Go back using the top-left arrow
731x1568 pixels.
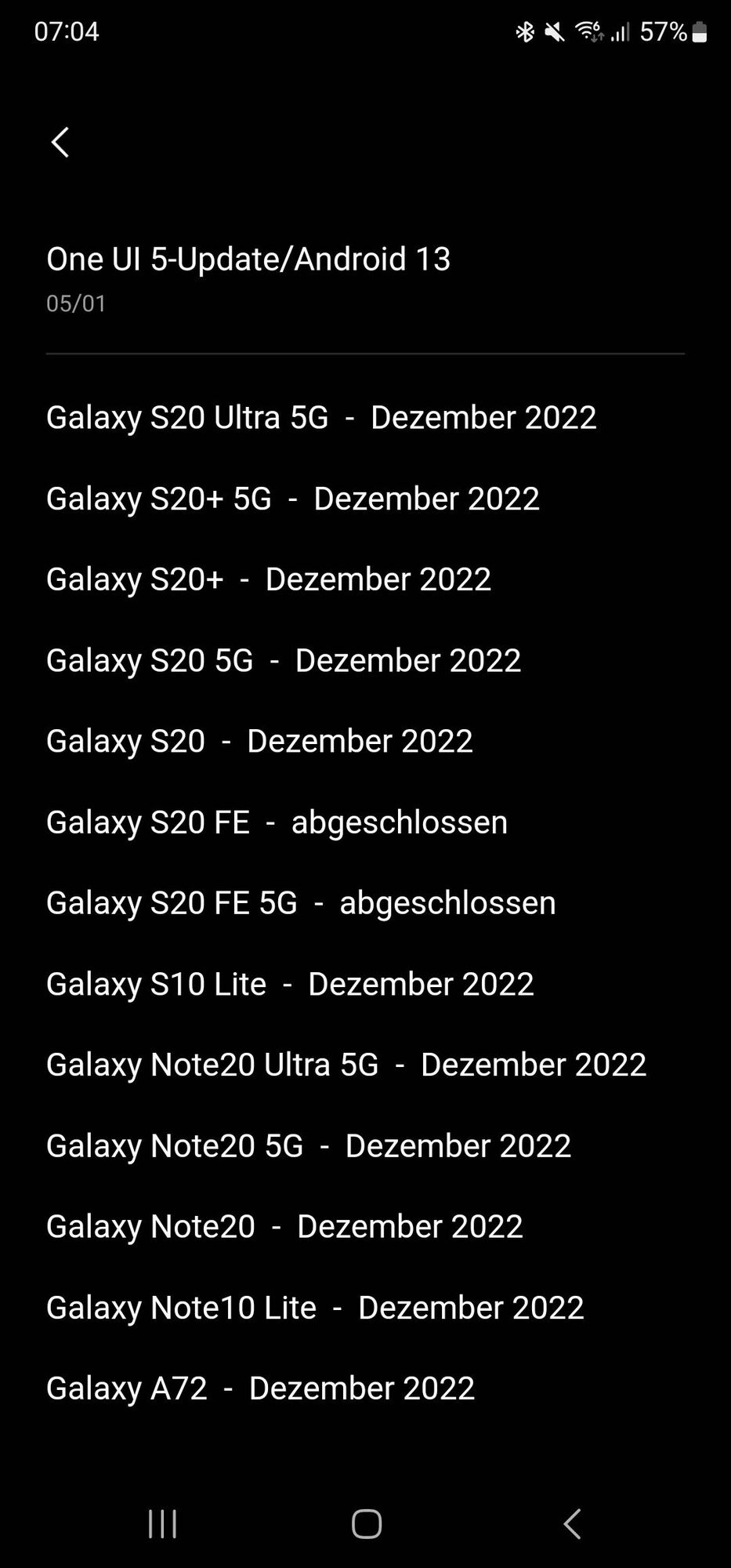(60, 143)
